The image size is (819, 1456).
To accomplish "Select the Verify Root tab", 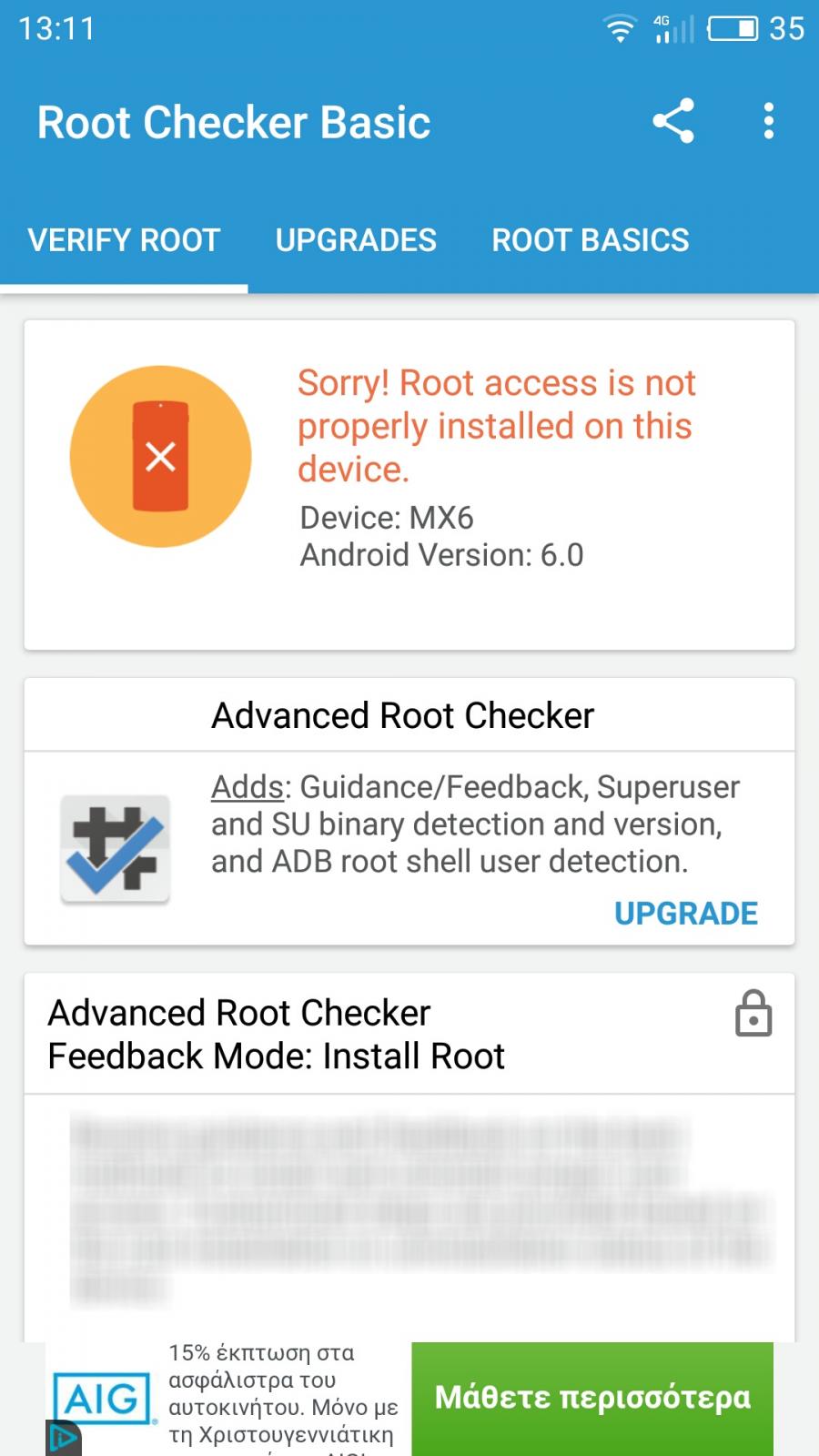I will coord(124,240).
